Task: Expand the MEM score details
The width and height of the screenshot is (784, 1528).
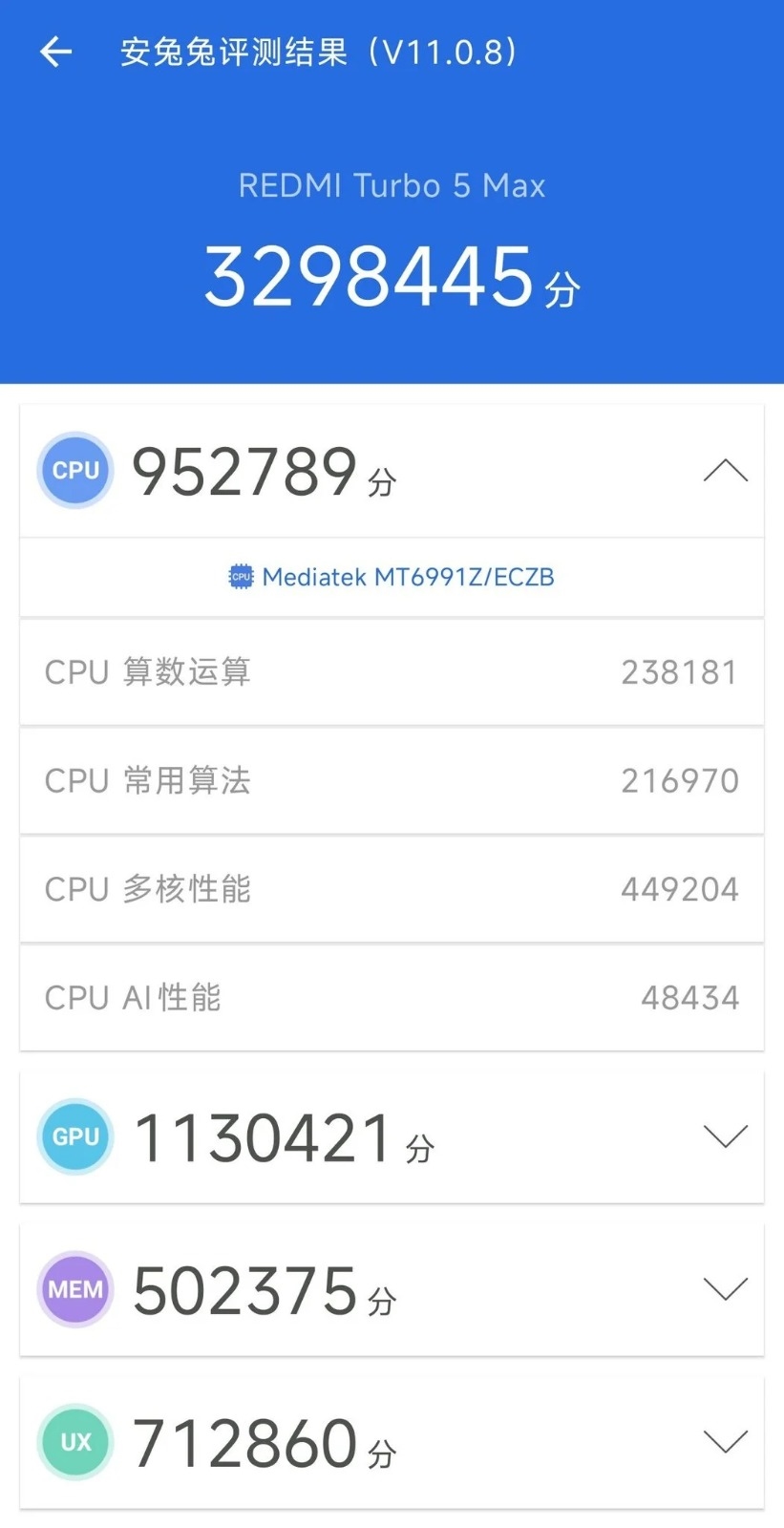Action: (x=725, y=1289)
